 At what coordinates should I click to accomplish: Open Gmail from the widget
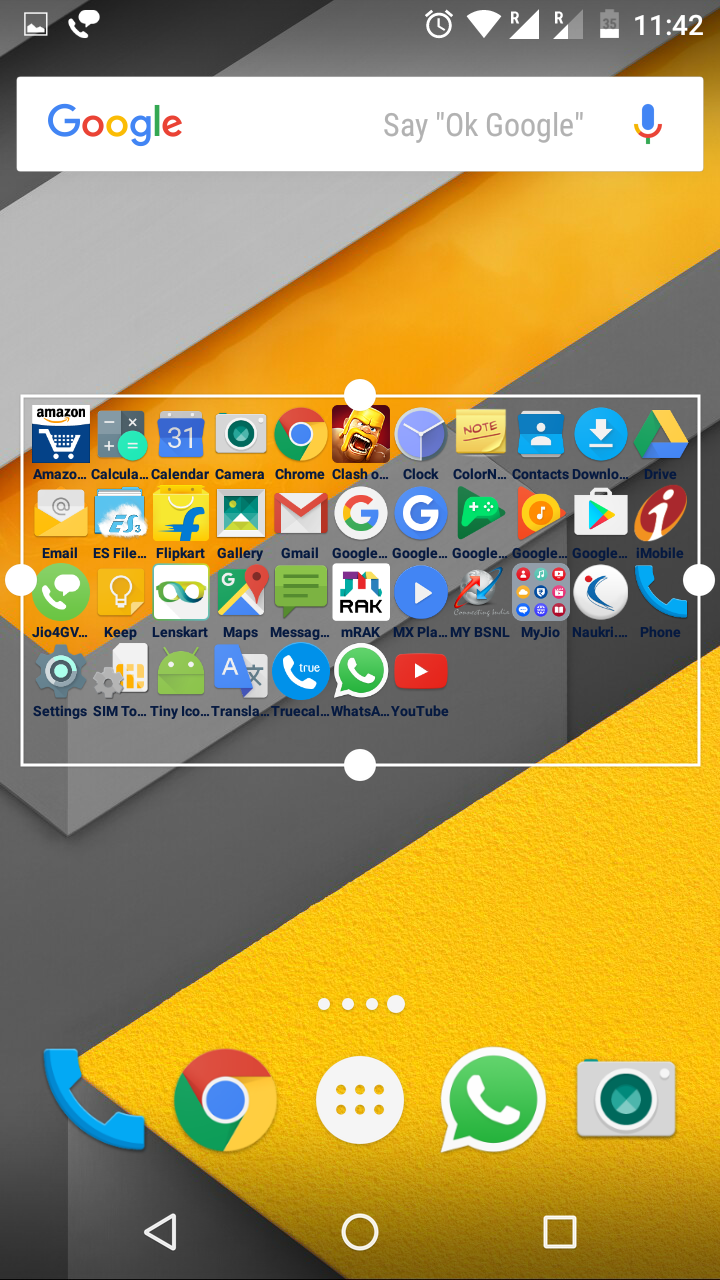pos(300,514)
